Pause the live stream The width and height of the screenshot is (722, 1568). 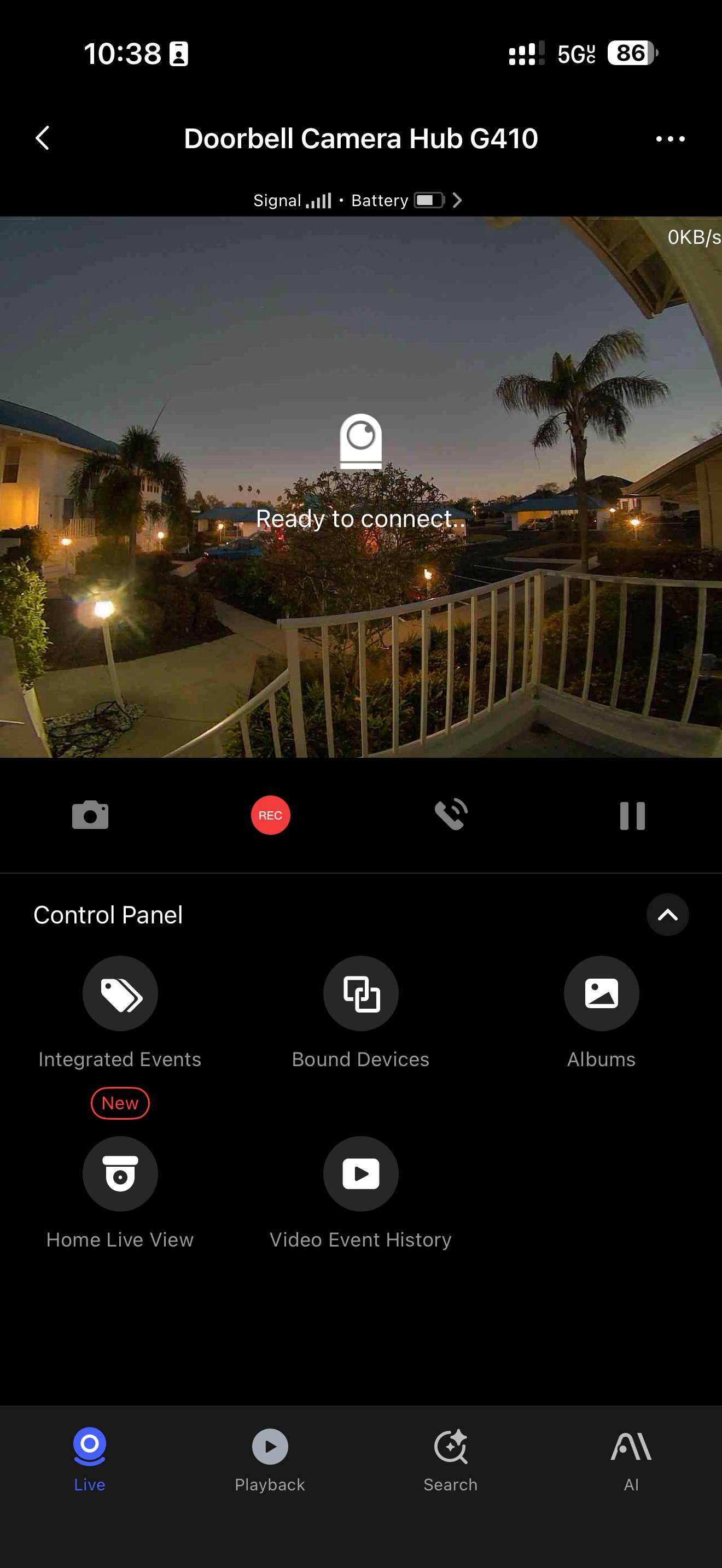[x=632, y=815]
